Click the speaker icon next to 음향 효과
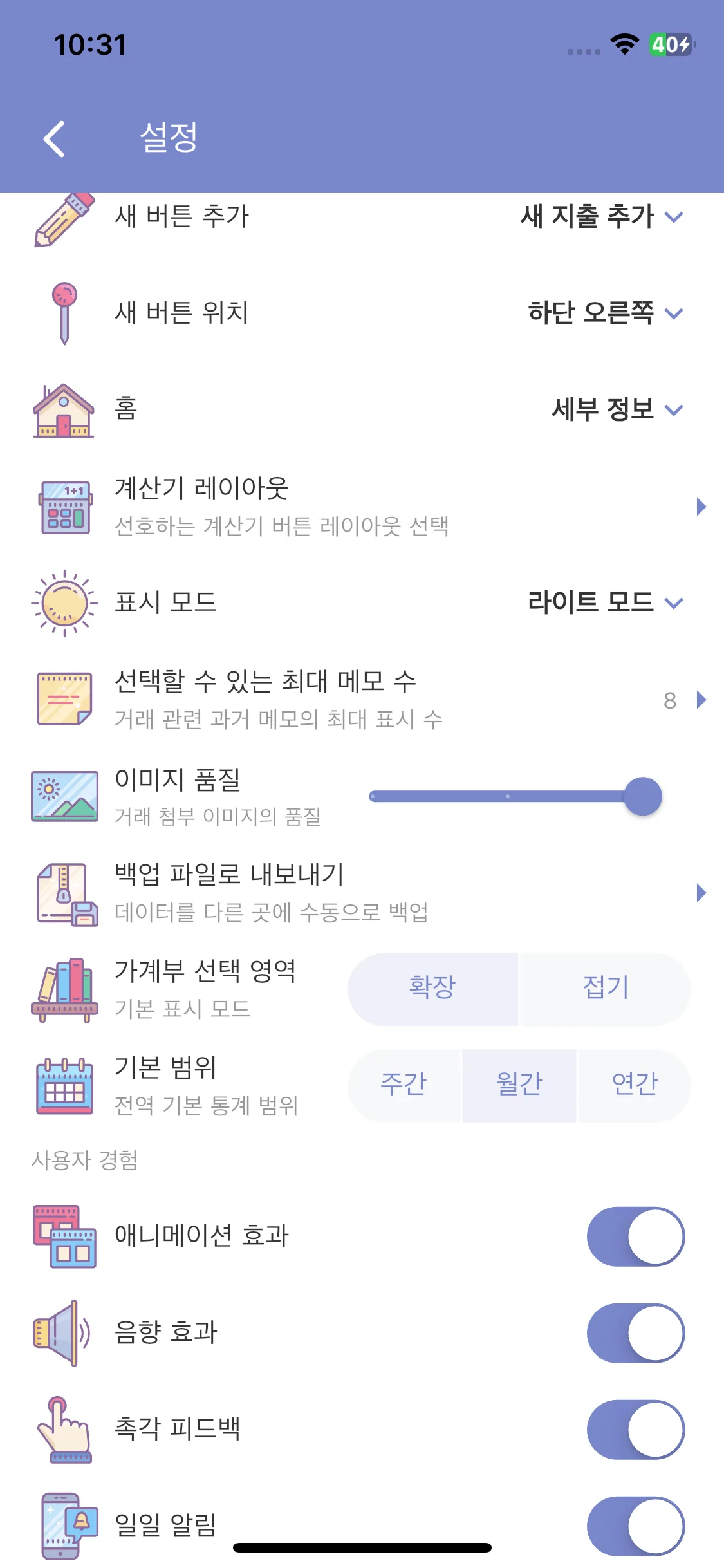 [61, 1334]
